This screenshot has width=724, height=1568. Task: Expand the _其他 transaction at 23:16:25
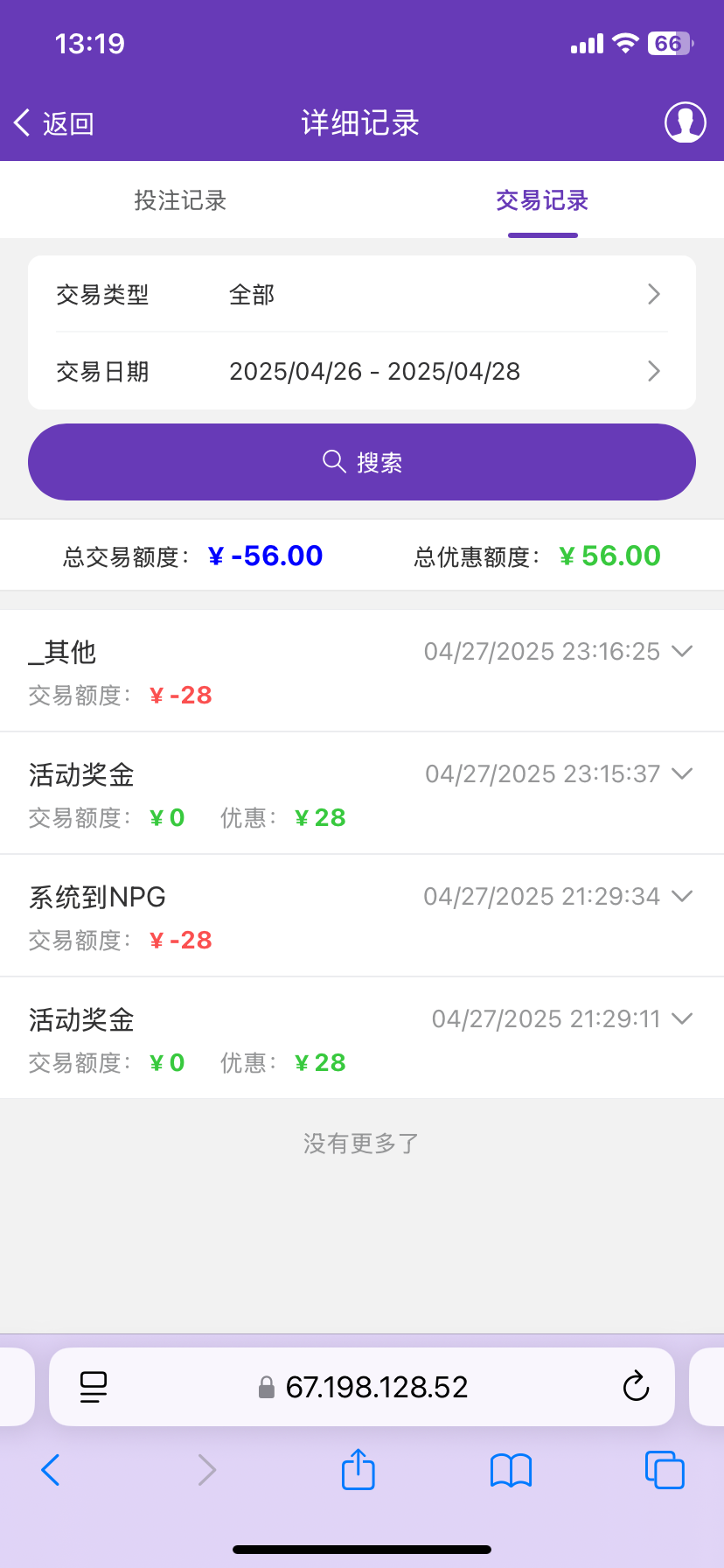pos(681,651)
